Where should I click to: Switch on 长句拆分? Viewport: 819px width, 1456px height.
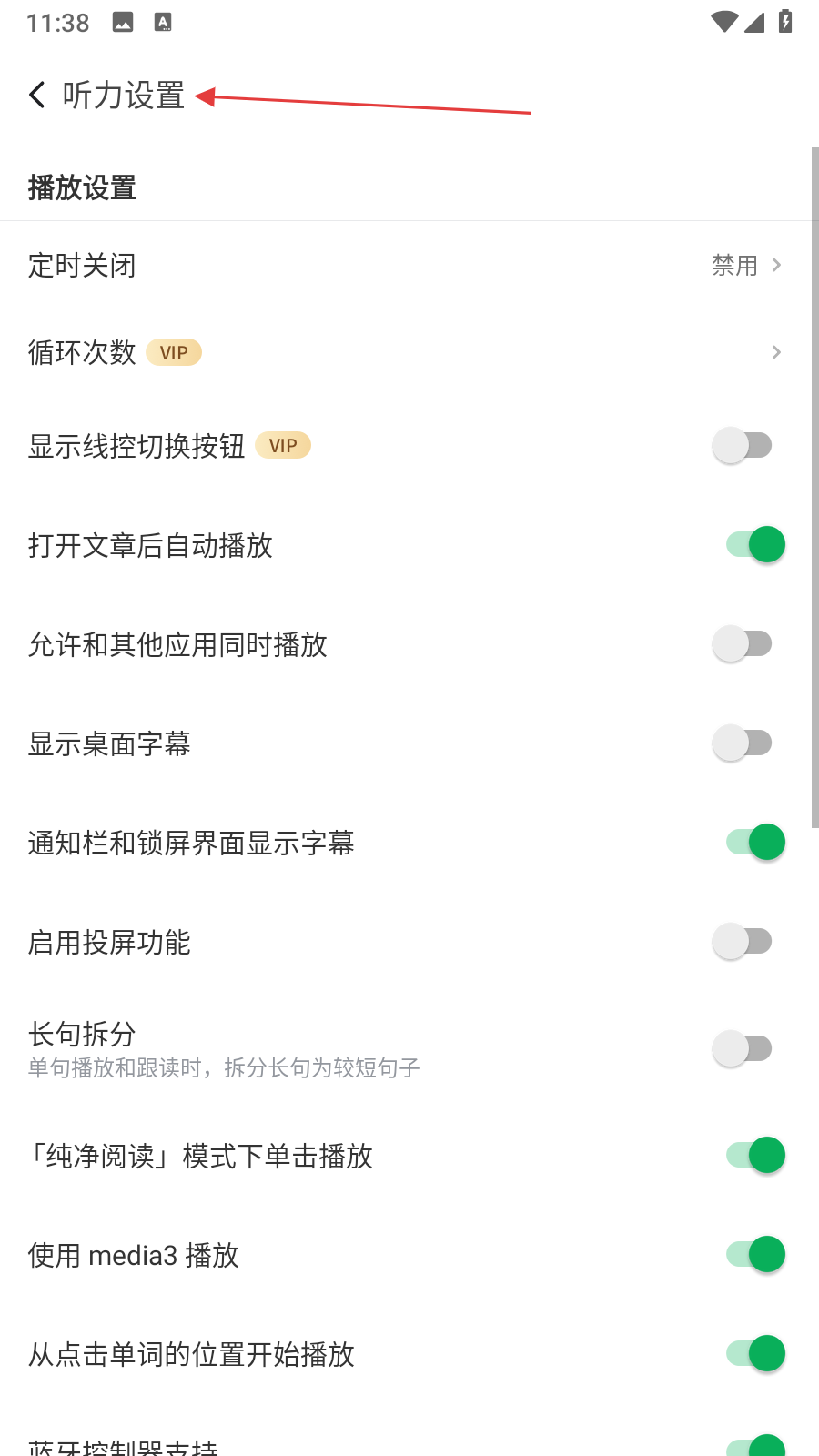(743, 1048)
